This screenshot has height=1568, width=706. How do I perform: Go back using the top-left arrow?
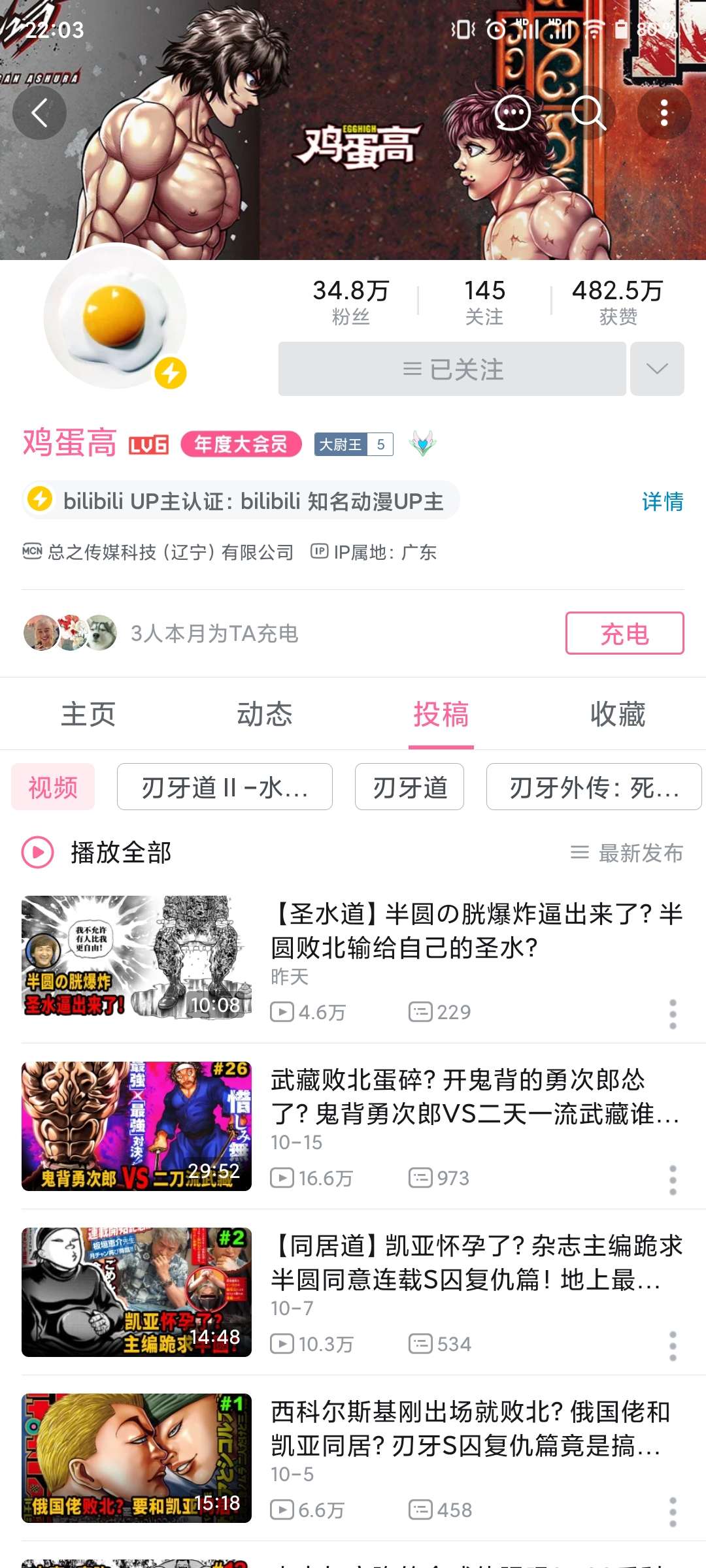coord(39,113)
